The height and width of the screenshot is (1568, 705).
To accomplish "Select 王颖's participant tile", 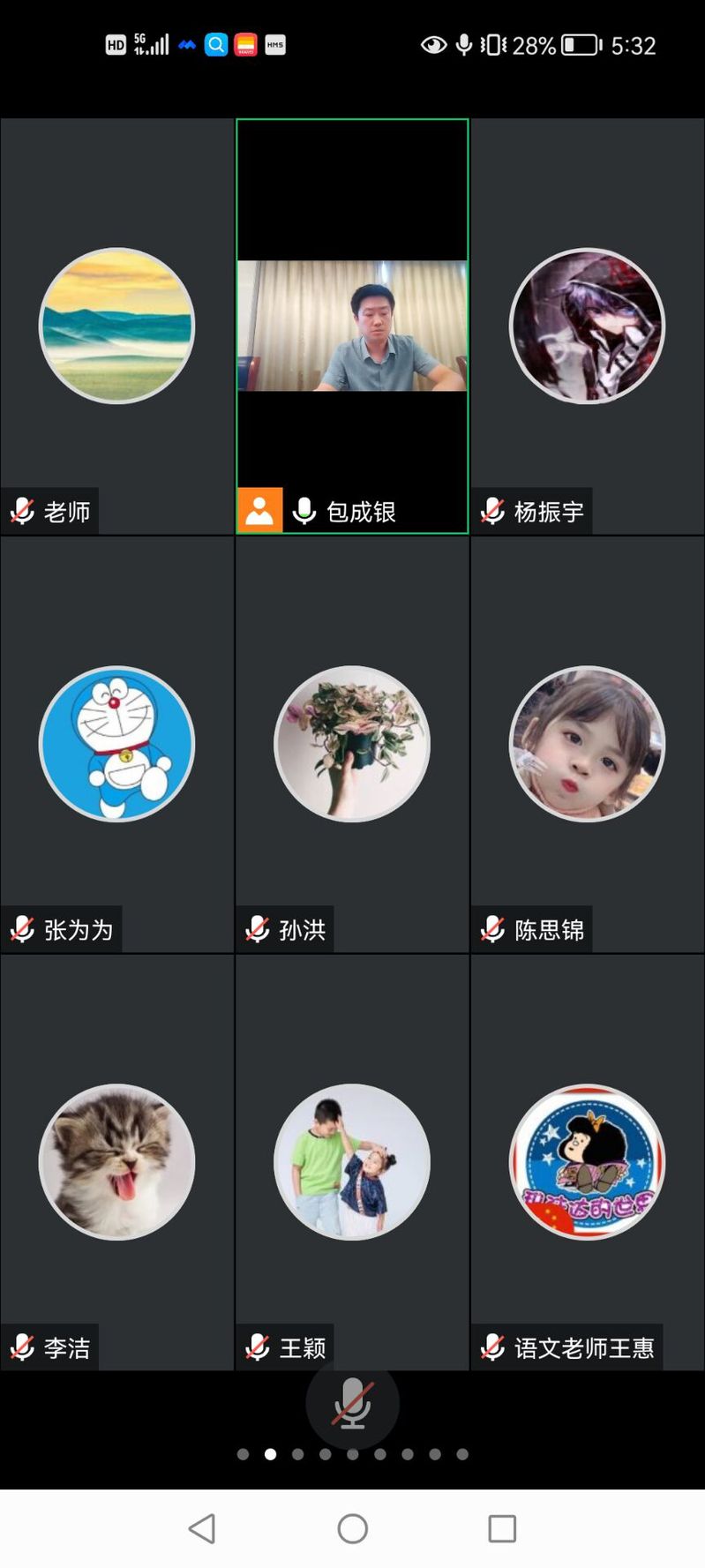I will pos(352,1161).
